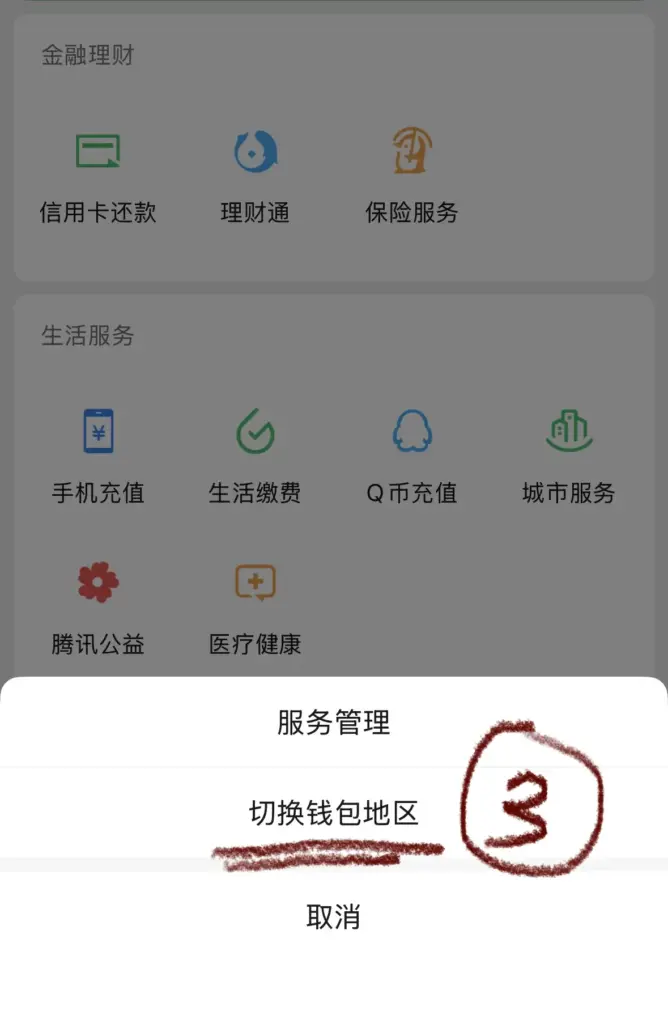Dismiss the sheet with 取消

tap(334, 917)
